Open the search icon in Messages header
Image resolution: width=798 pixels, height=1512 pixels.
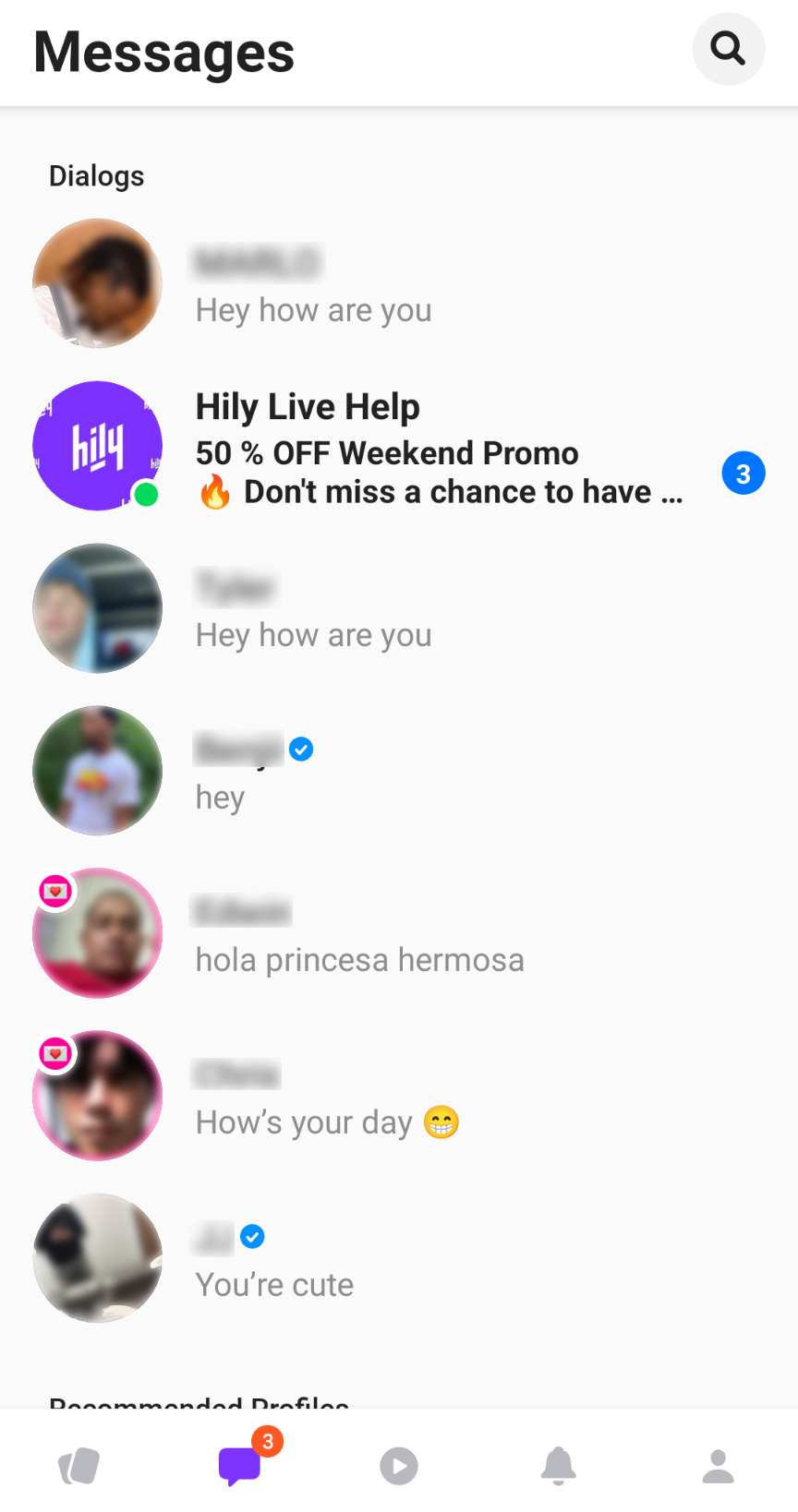(x=728, y=49)
